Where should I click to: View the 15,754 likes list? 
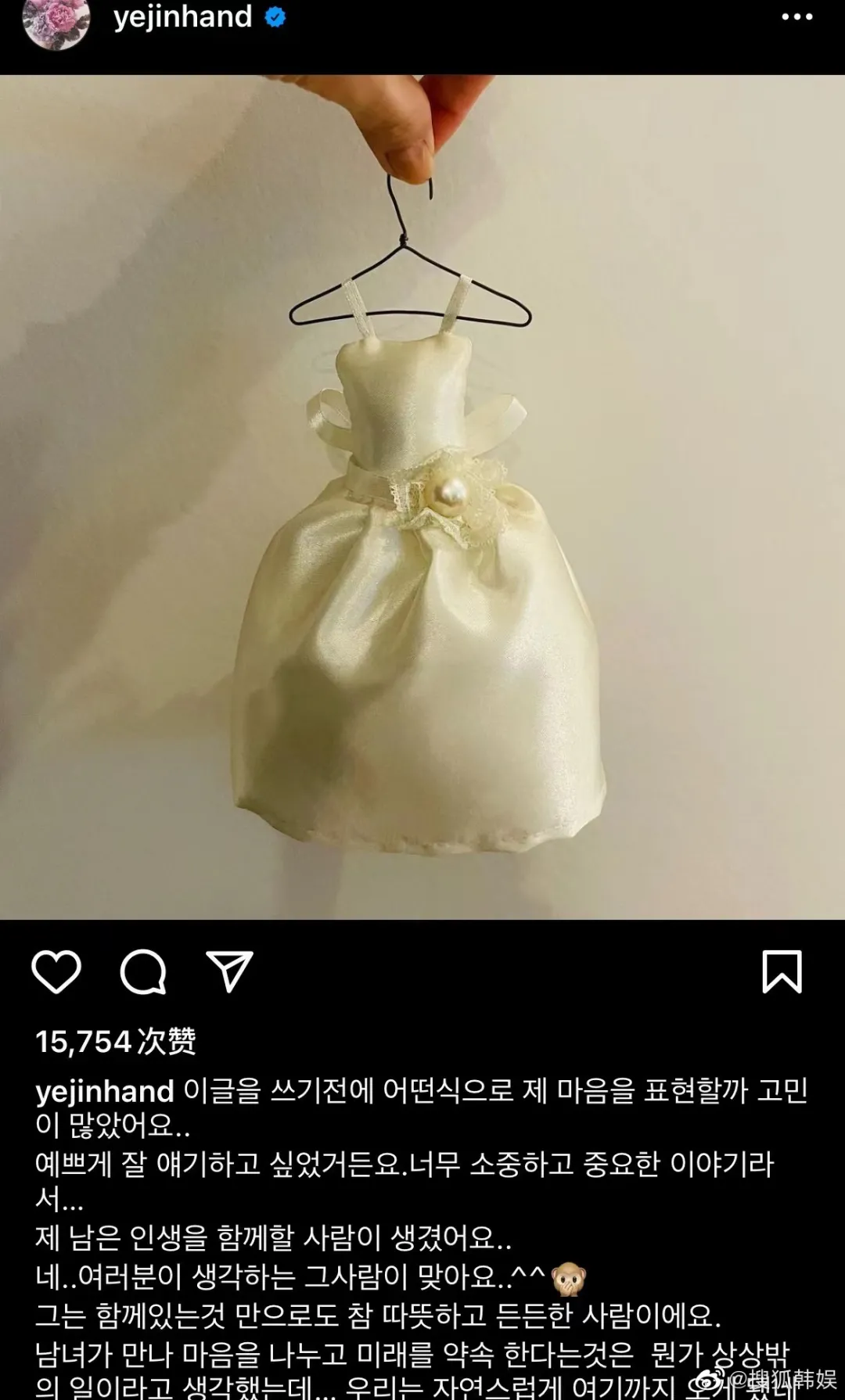click(x=116, y=1042)
